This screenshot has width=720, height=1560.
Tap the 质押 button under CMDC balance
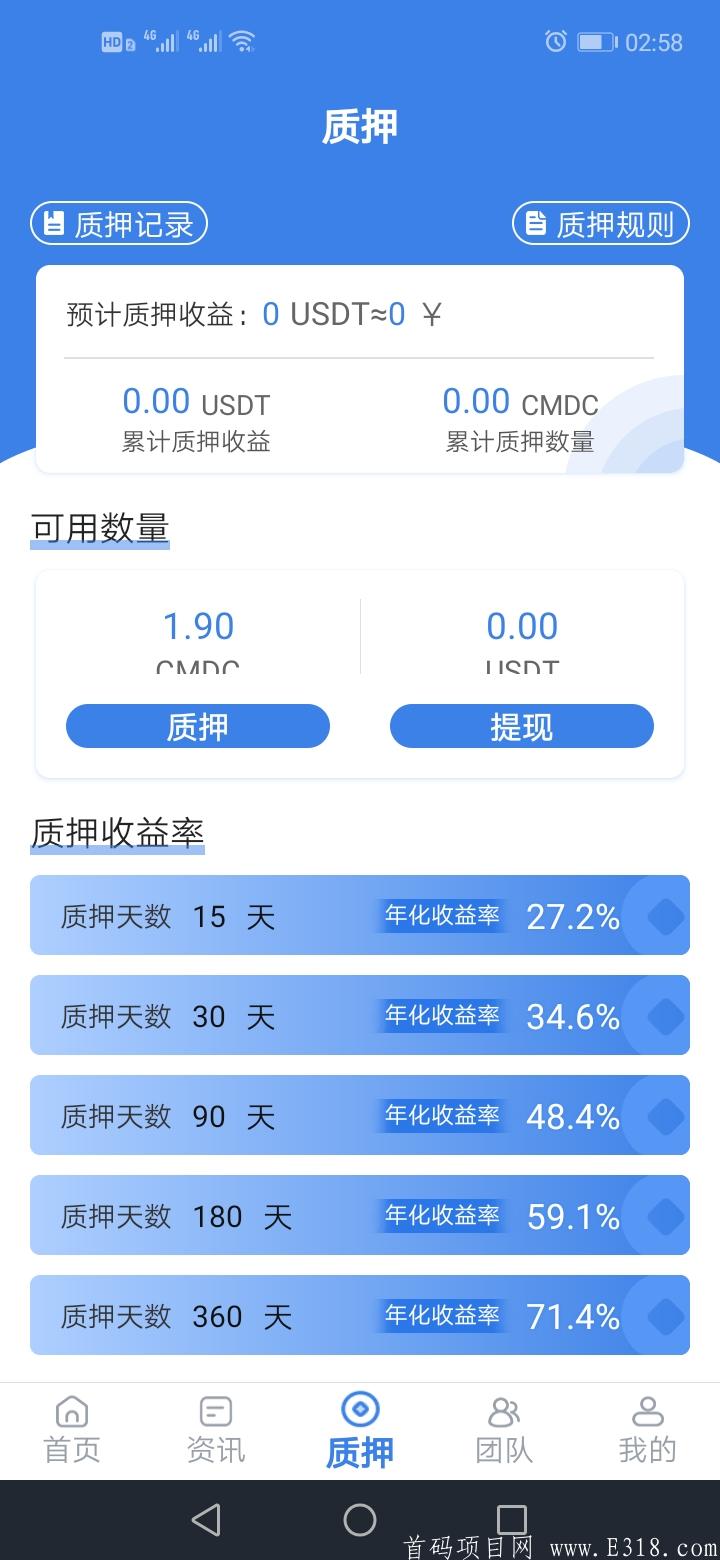point(198,726)
